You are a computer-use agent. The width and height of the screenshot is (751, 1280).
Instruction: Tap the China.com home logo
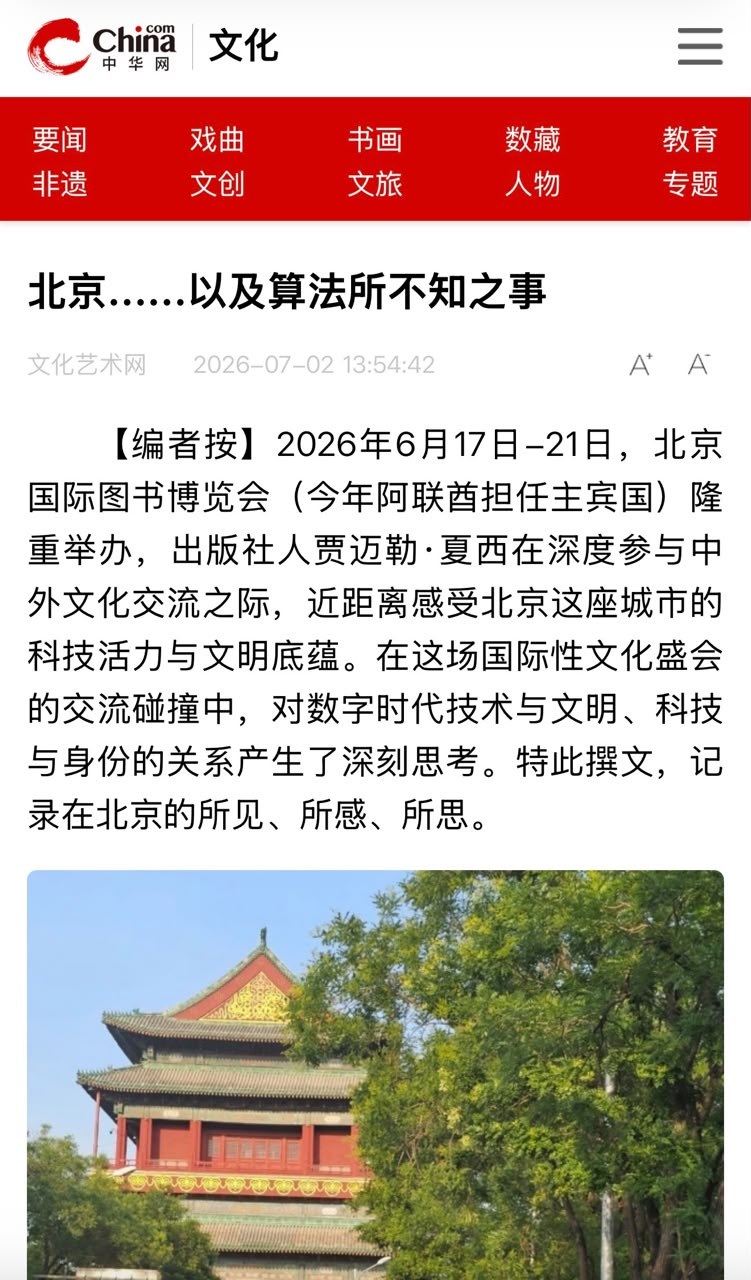pos(101,46)
